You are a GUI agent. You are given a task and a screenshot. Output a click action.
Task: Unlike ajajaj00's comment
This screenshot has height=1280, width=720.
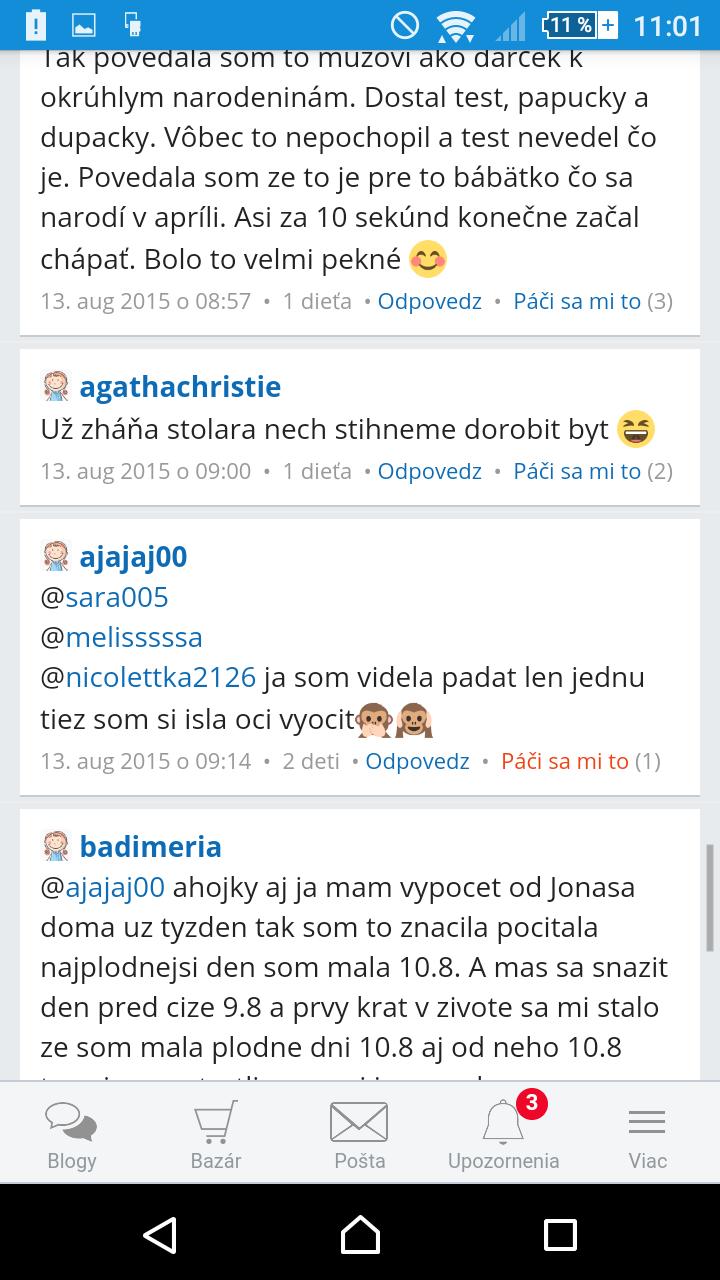tap(565, 761)
